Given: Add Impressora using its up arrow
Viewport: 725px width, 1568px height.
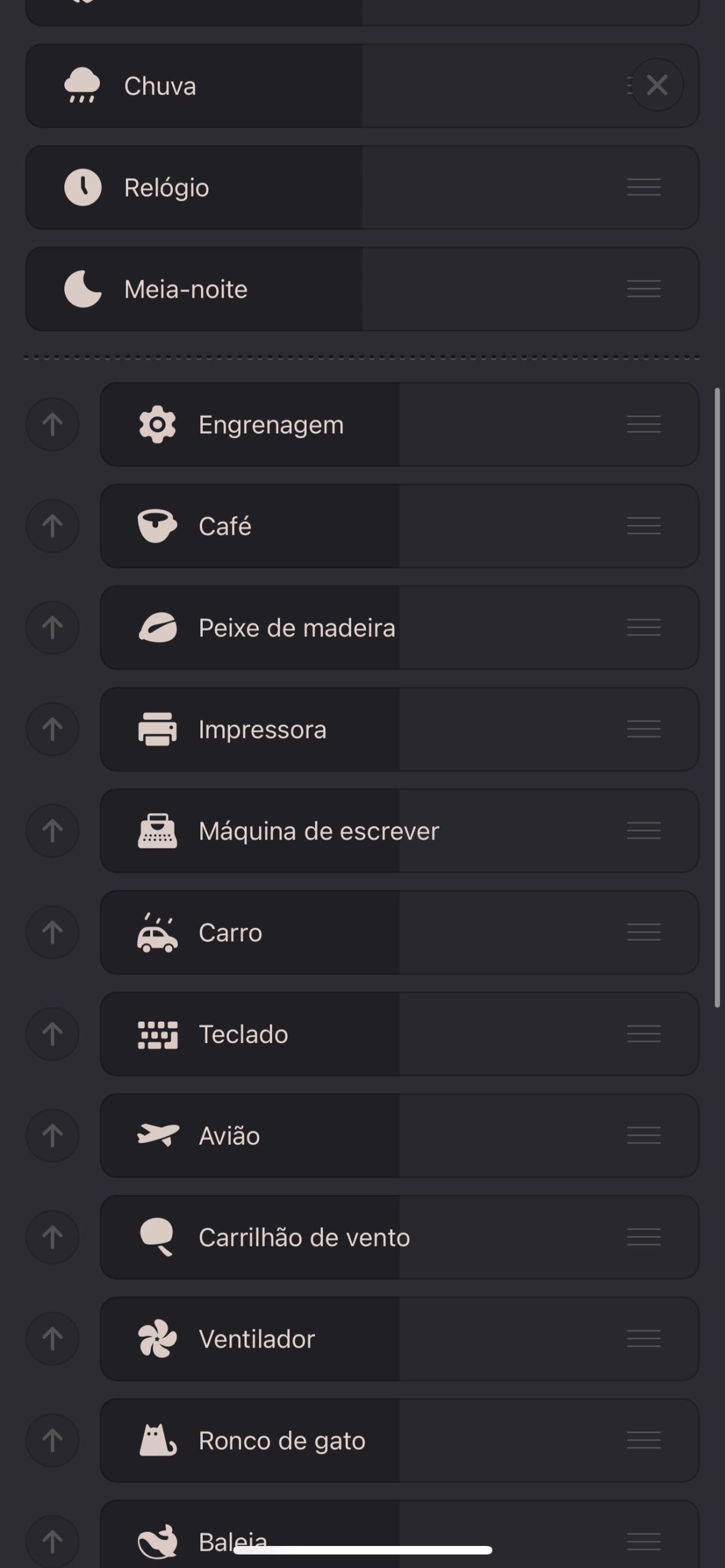Looking at the screenshot, I should pyautogui.click(x=52, y=729).
